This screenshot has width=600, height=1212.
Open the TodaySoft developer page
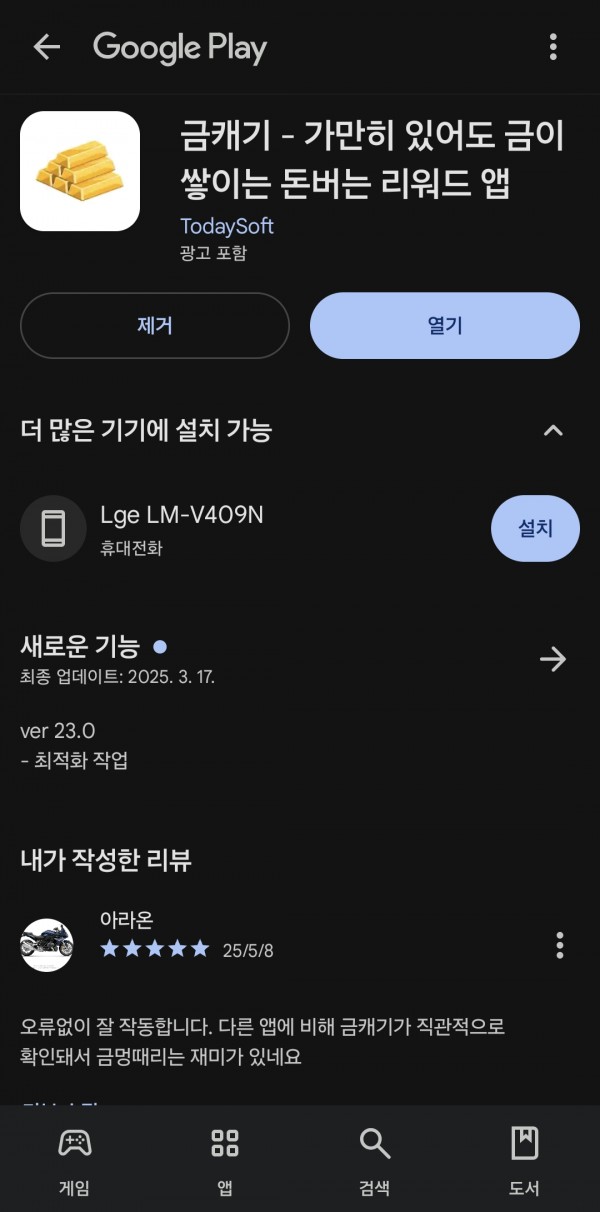click(227, 226)
